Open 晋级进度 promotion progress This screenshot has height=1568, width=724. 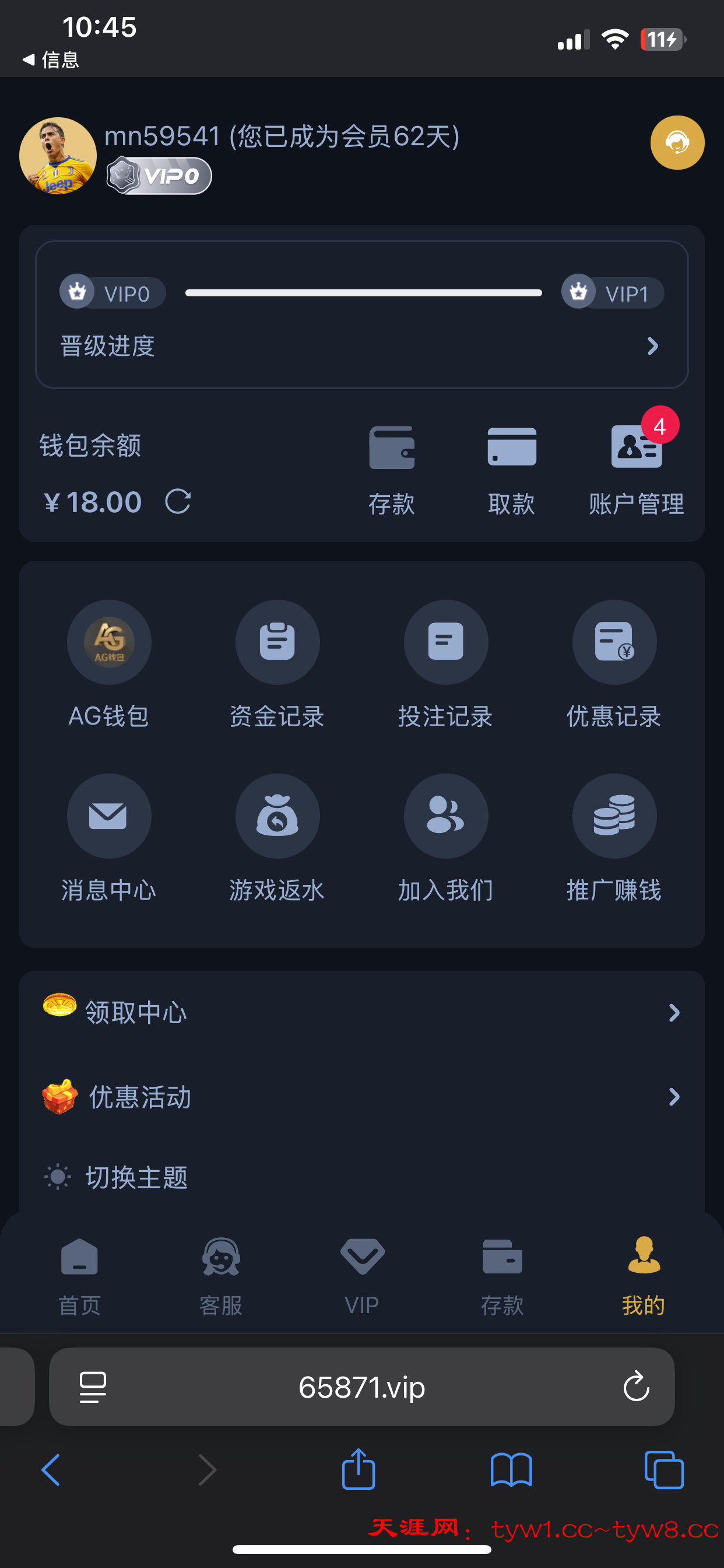pyautogui.click(x=361, y=346)
